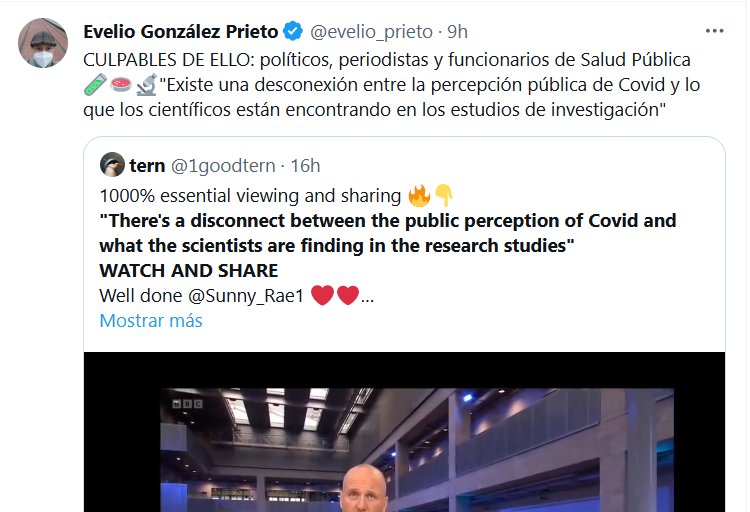Play the video in the quoted tweet

(404, 440)
